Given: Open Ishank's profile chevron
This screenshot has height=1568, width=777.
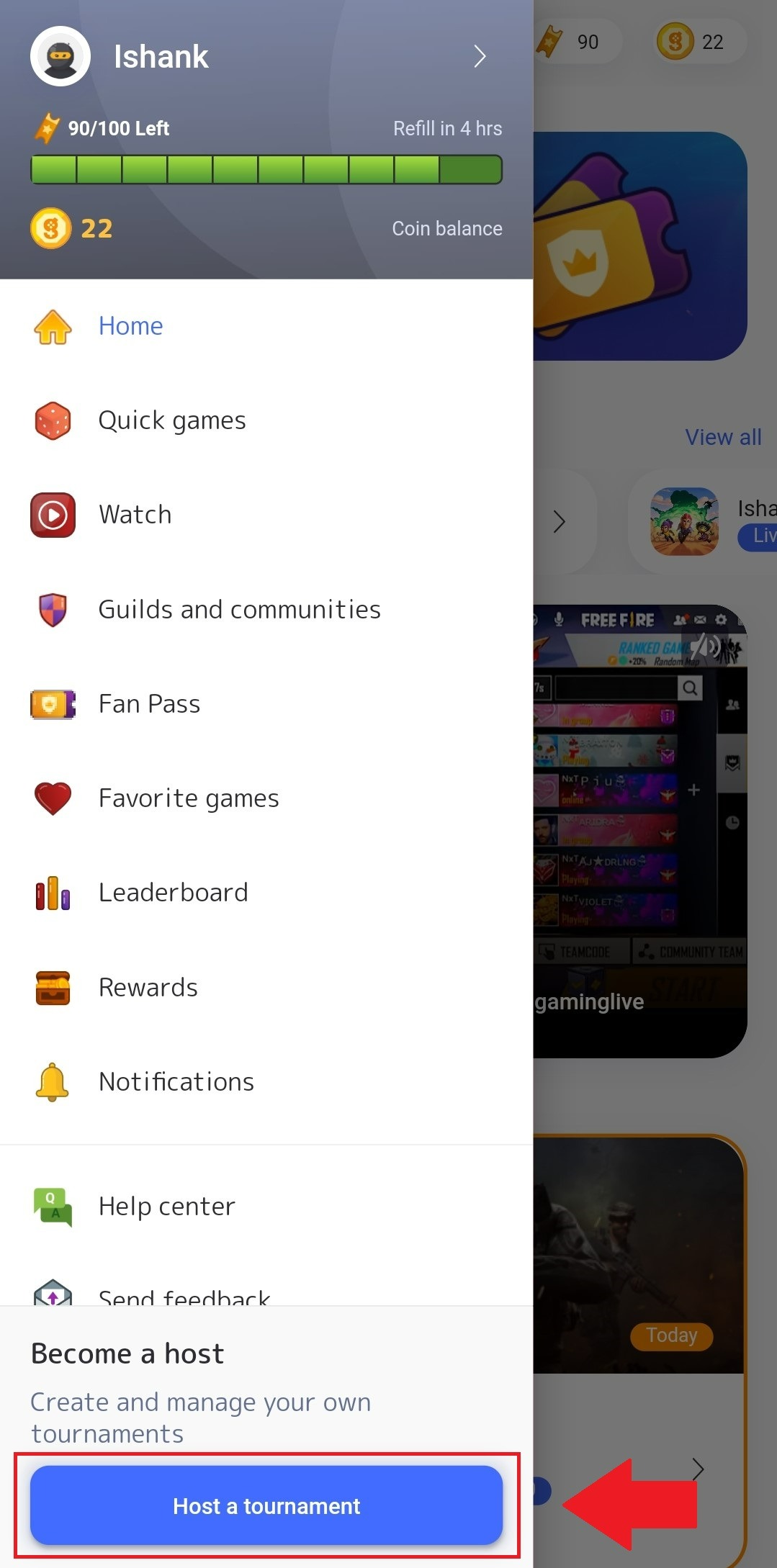Looking at the screenshot, I should tap(480, 56).
